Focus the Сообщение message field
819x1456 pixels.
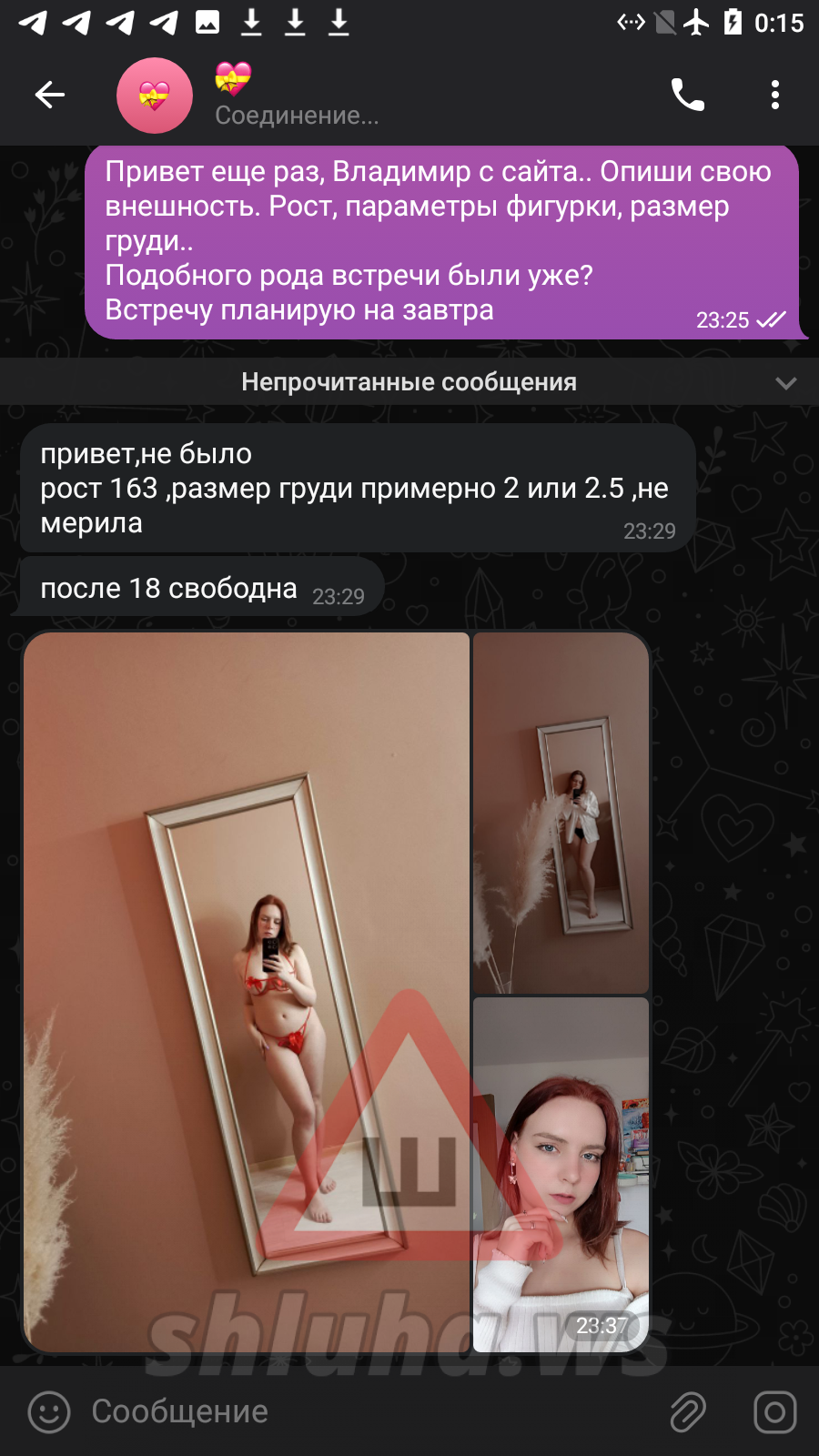[x=364, y=1412]
